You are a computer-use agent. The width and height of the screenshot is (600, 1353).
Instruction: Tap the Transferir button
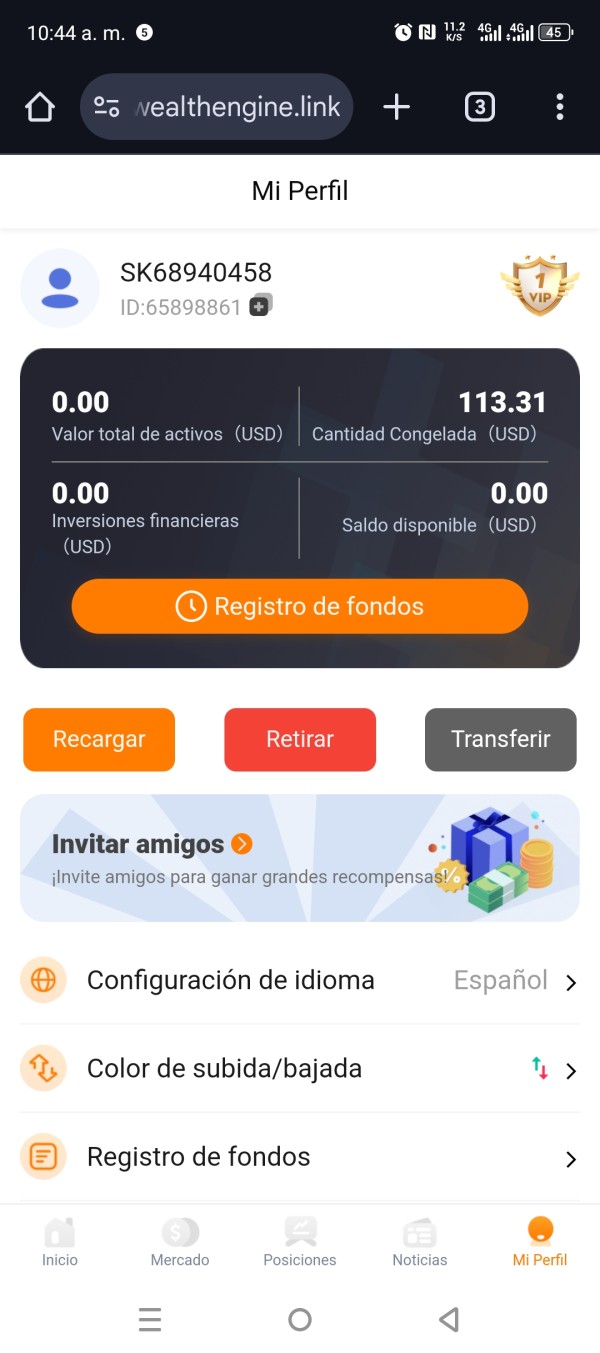501,740
